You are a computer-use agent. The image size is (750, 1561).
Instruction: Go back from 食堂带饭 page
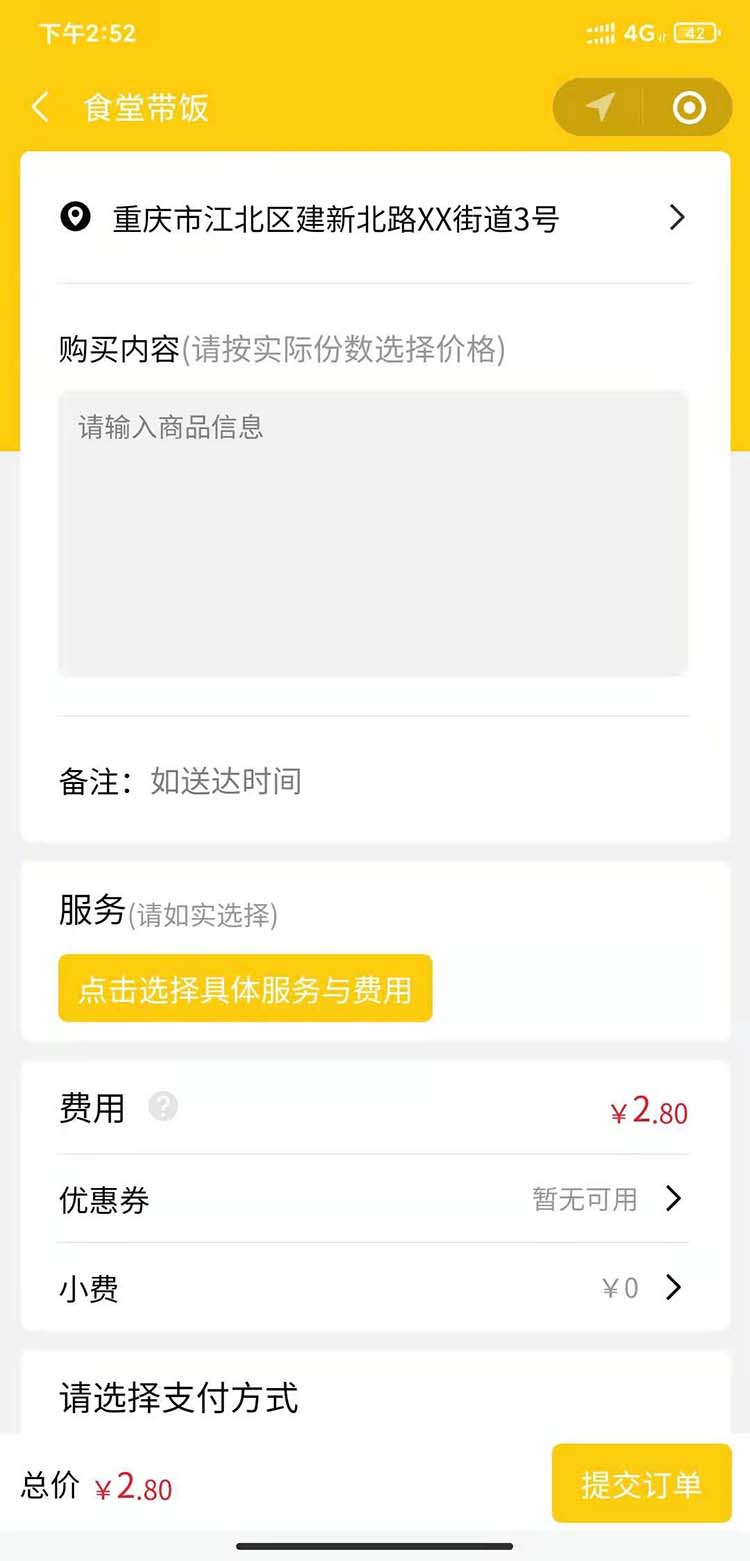[40, 107]
